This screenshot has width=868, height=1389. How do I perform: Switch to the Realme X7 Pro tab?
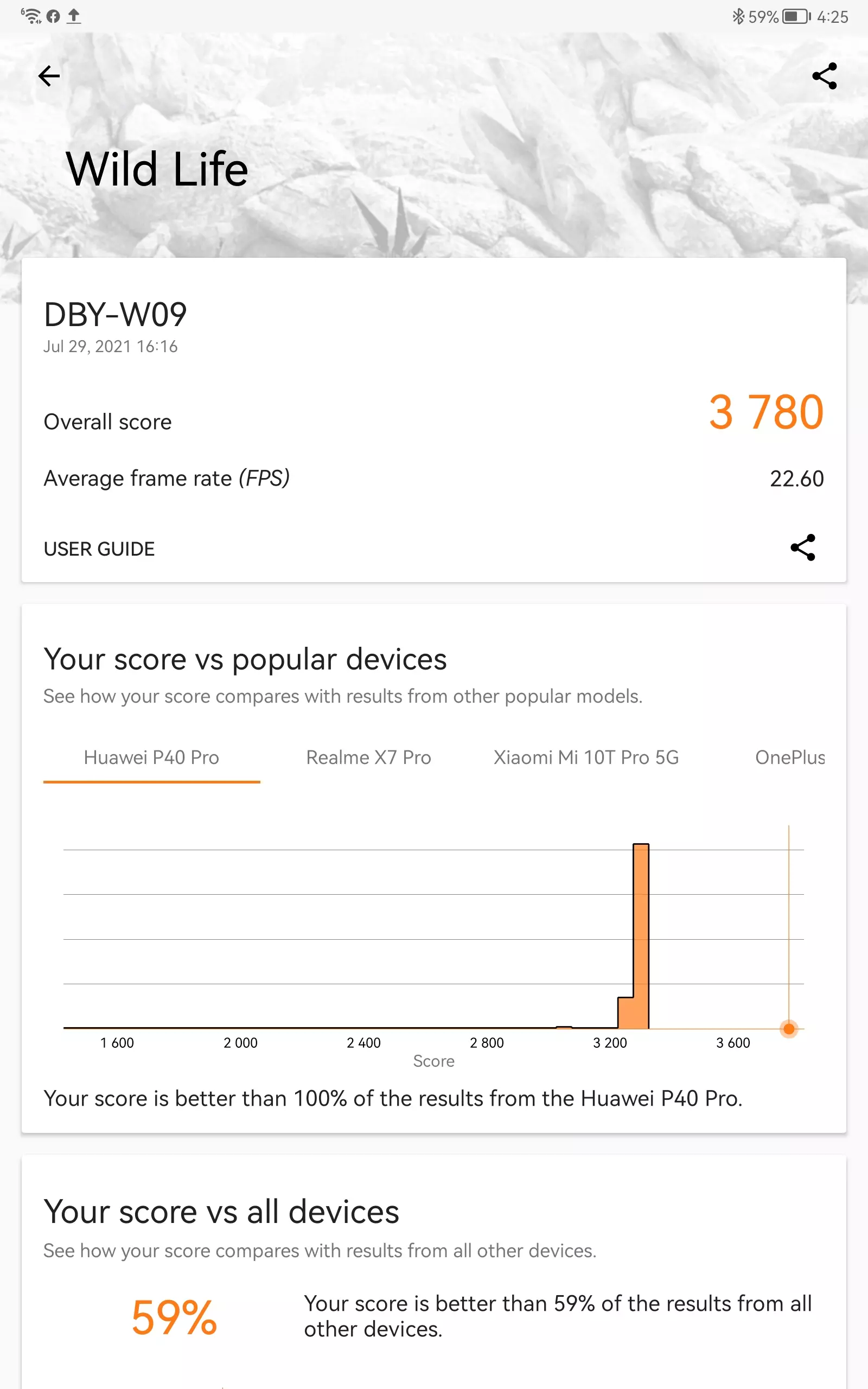[x=368, y=757]
